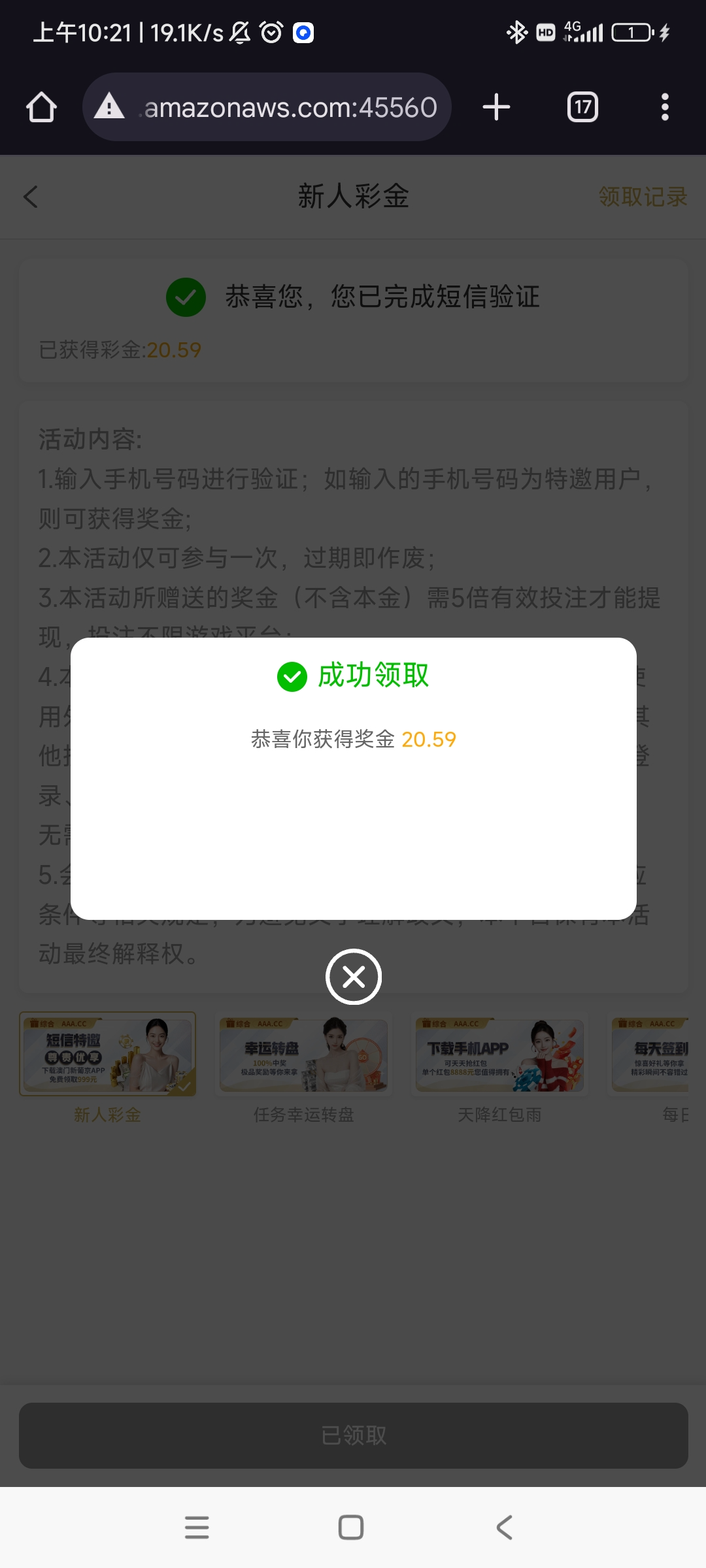Tap the green checkmark beside 短信验证 message

[x=186, y=297]
